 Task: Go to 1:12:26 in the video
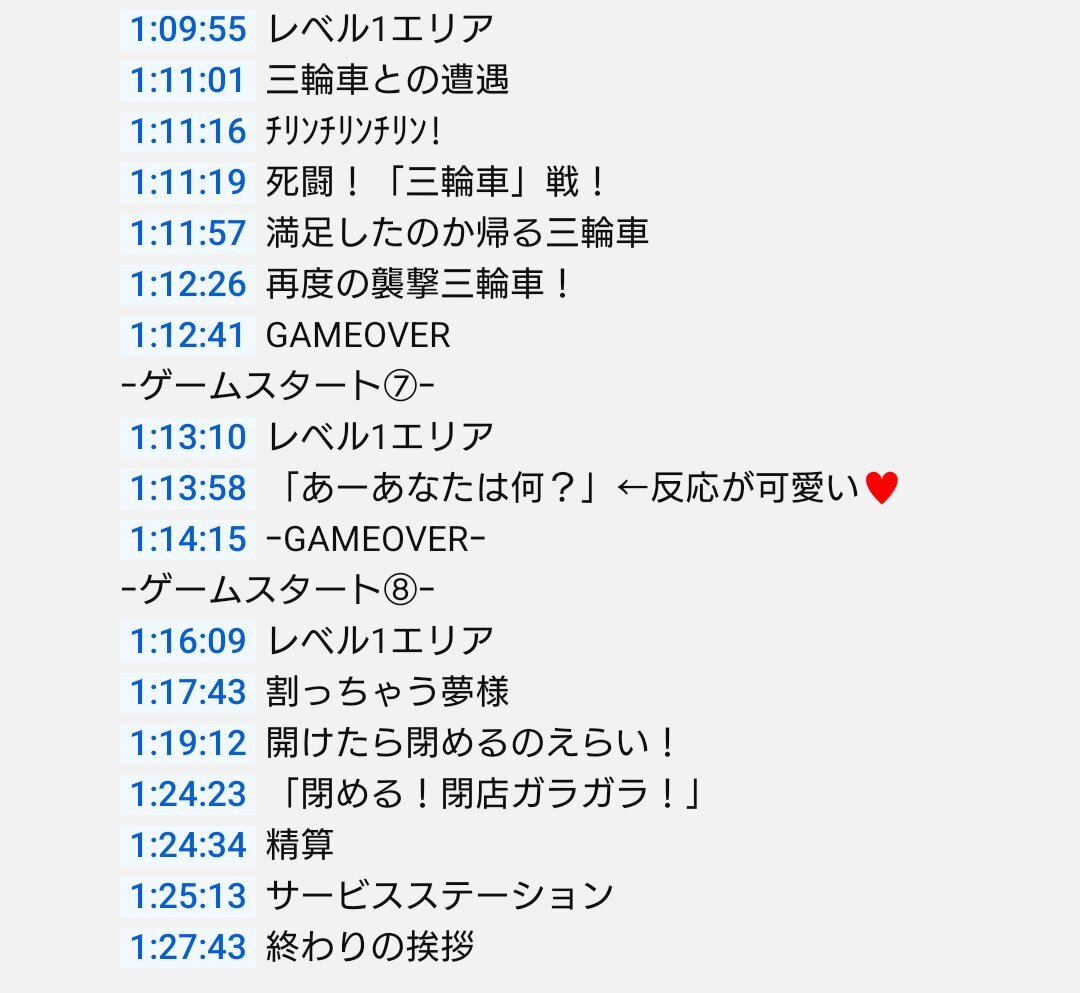[x=187, y=284]
